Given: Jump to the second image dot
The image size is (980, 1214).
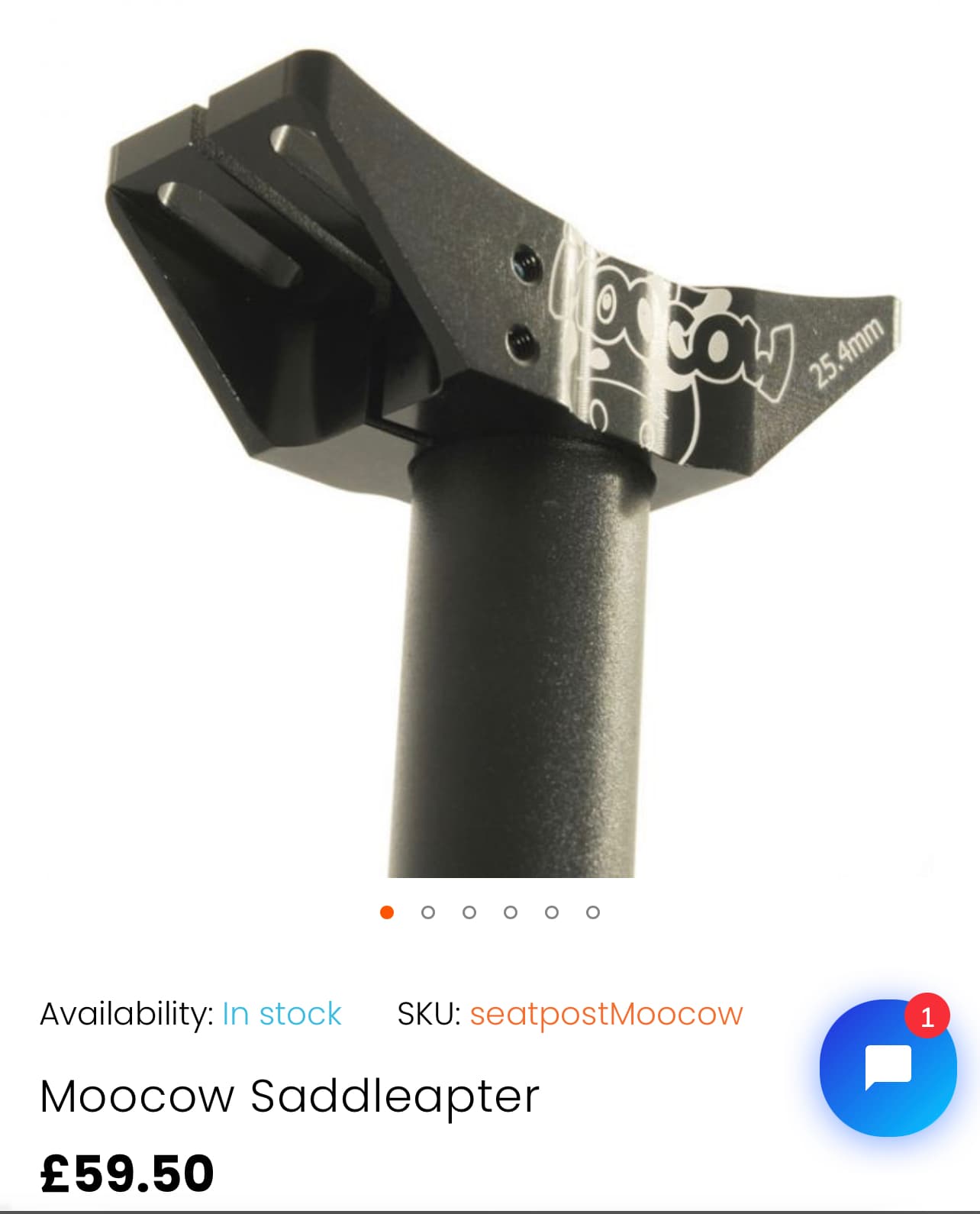Looking at the screenshot, I should pos(428,912).
